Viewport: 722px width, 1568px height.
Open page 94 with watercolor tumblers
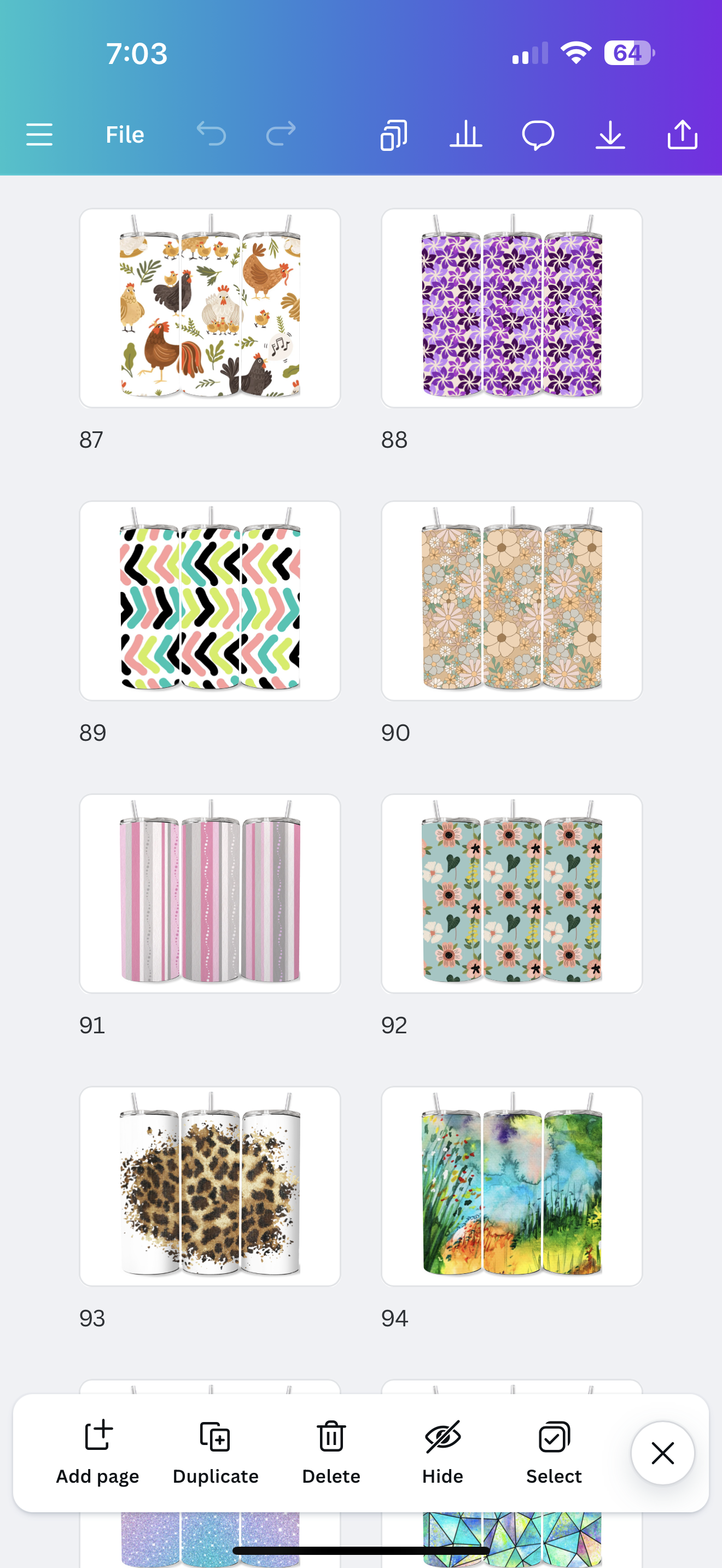click(x=511, y=1186)
